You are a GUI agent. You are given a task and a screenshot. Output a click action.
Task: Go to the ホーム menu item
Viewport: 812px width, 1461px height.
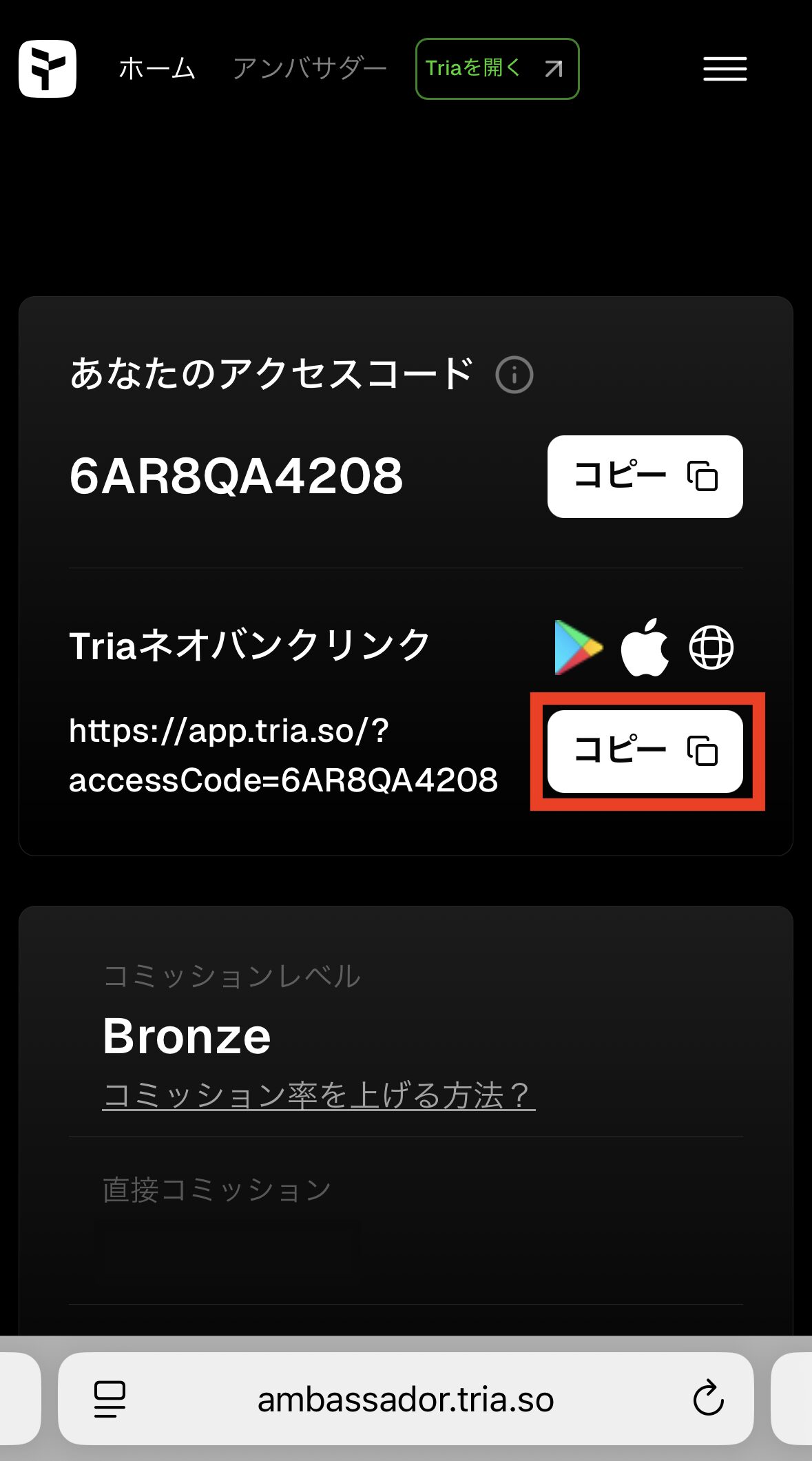pyautogui.click(x=157, y=68)
